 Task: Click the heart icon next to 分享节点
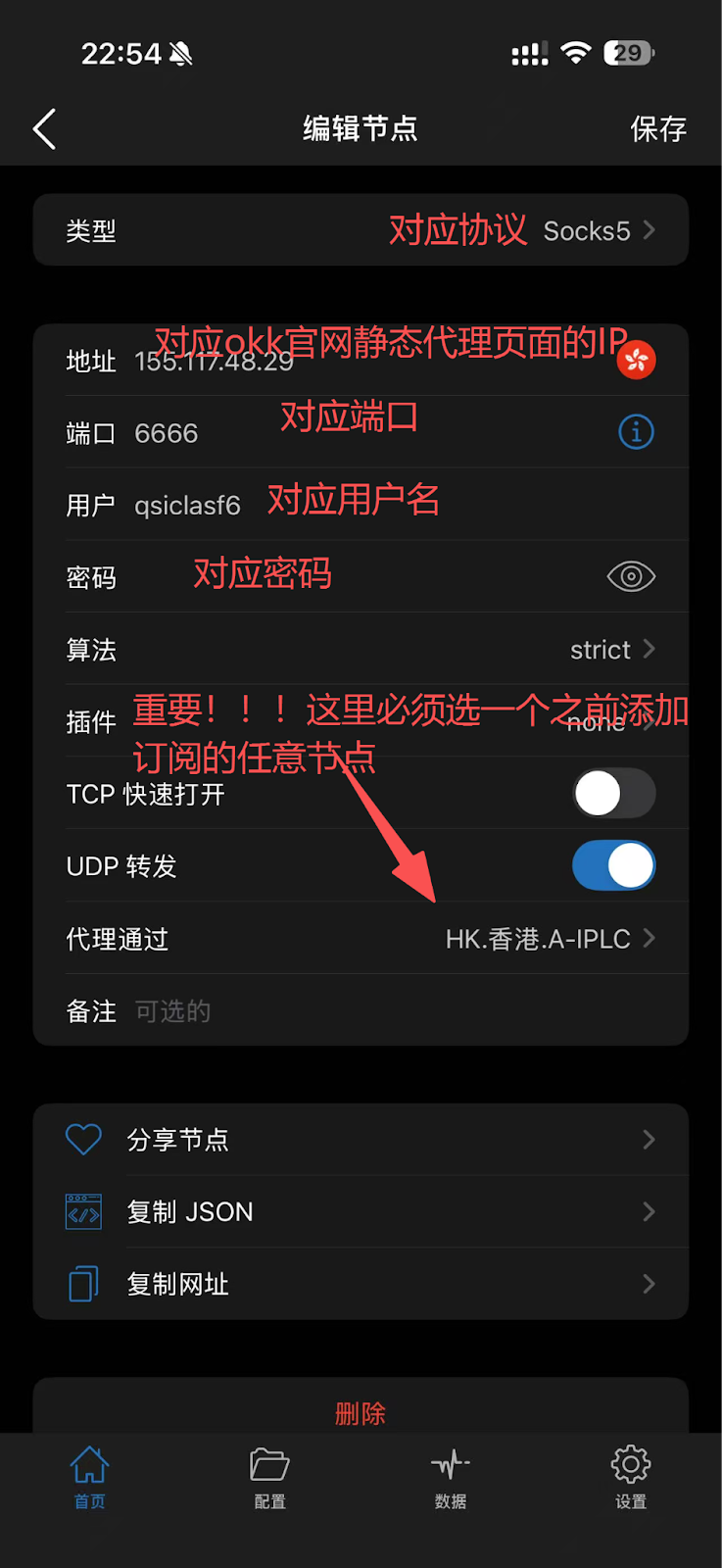82,1139
